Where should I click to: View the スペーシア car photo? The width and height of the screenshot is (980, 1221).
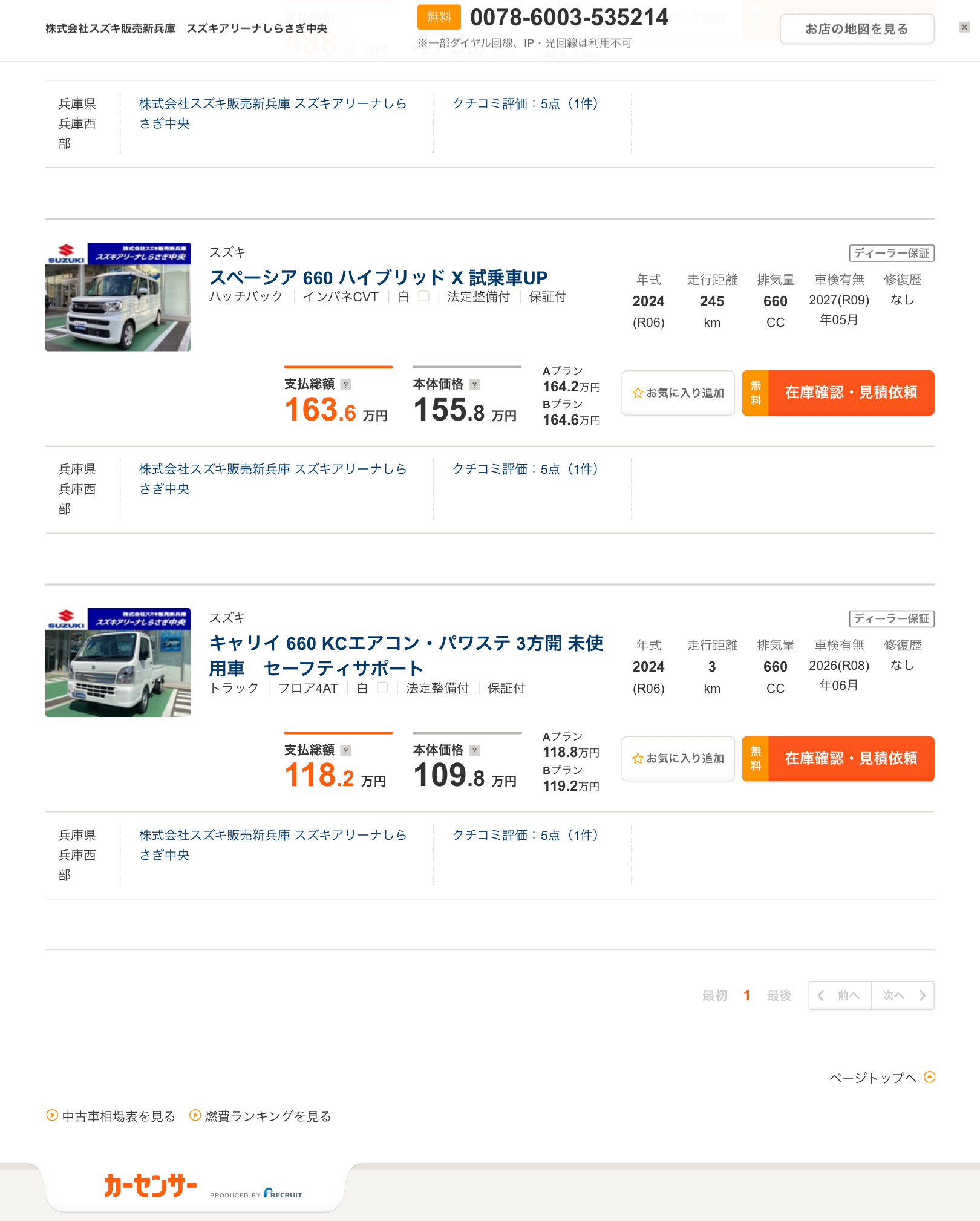click(x=118, y=297)
